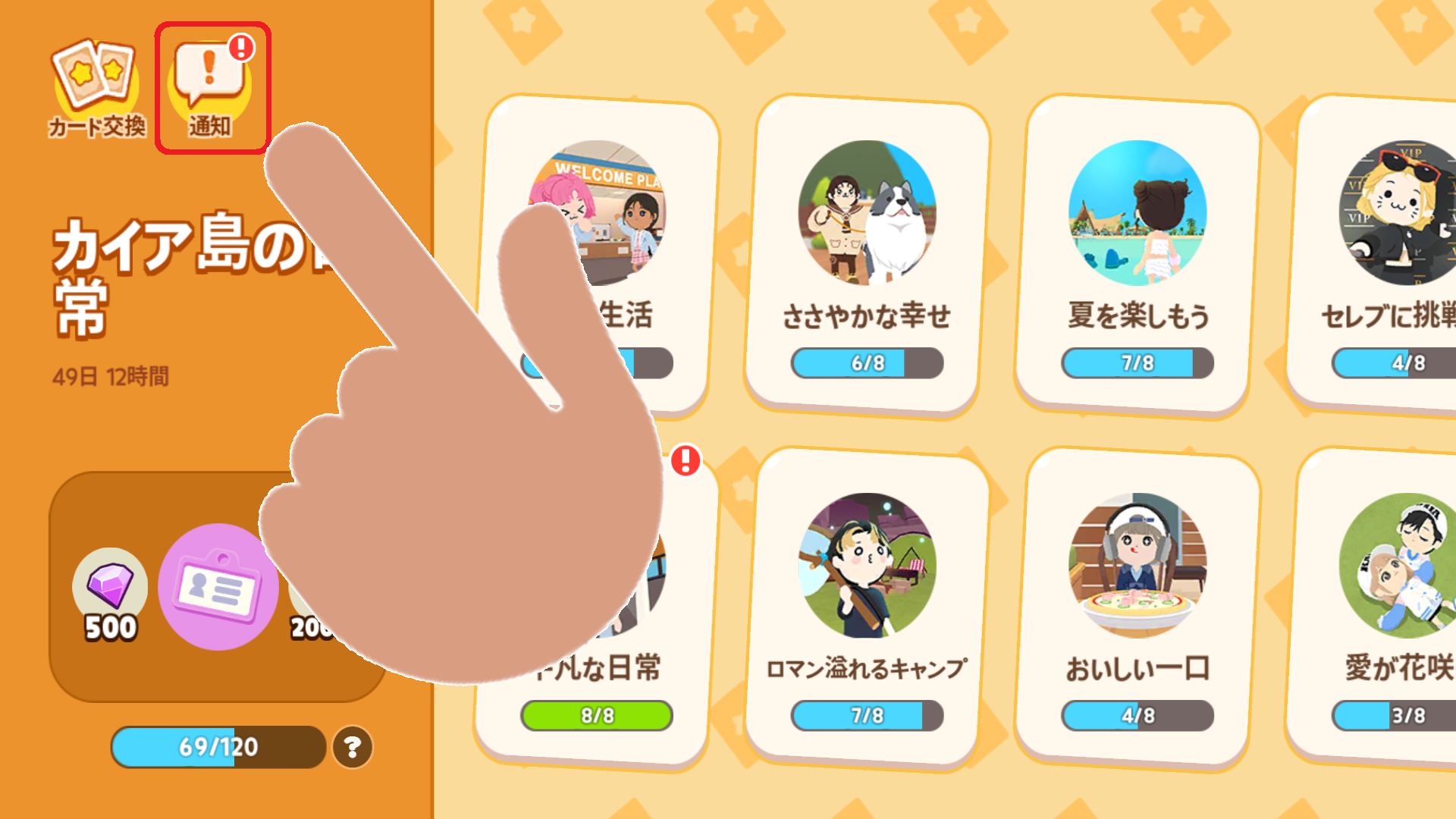Tap the question mark help button
The height and width of the screenshot is (819, 1456).
(352, 748)
